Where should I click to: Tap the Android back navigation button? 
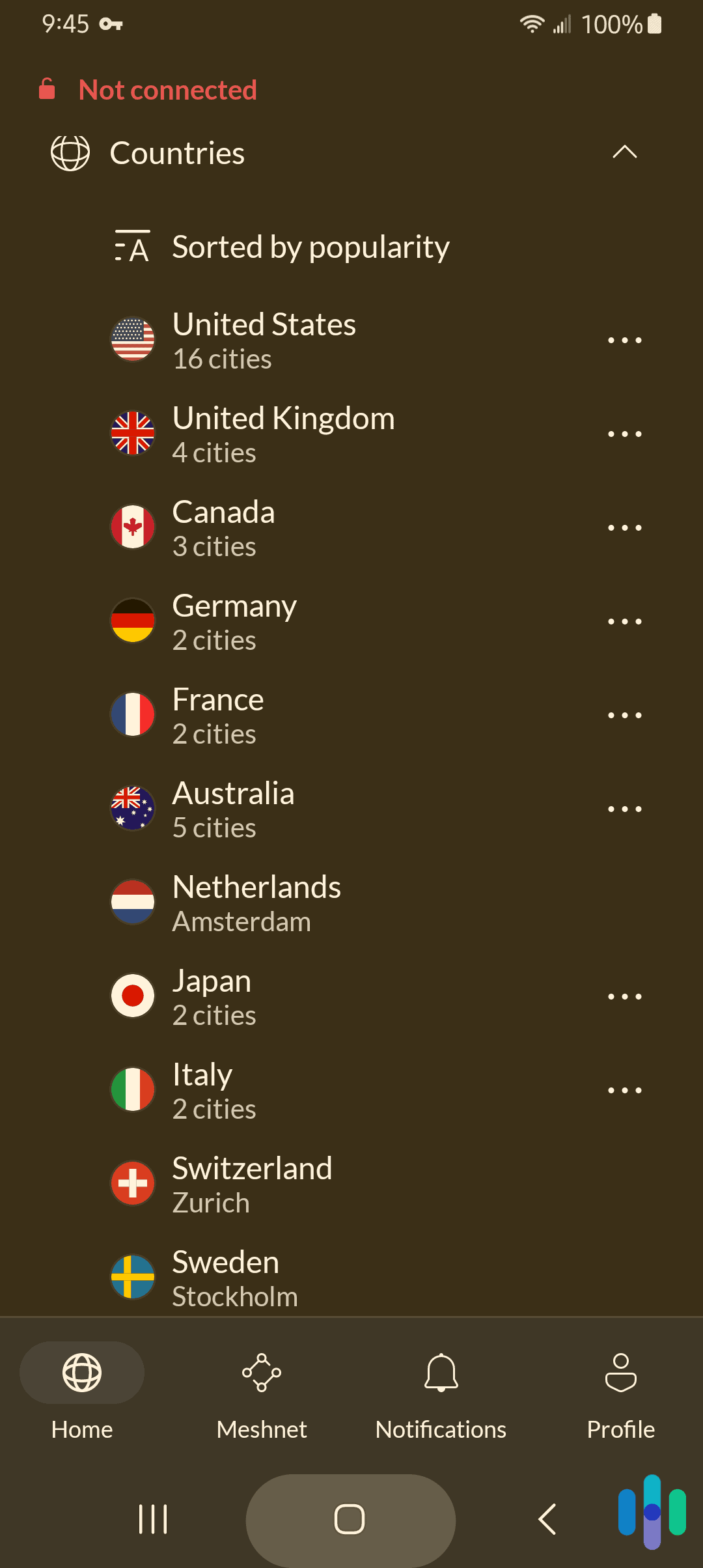(547, 1520)
